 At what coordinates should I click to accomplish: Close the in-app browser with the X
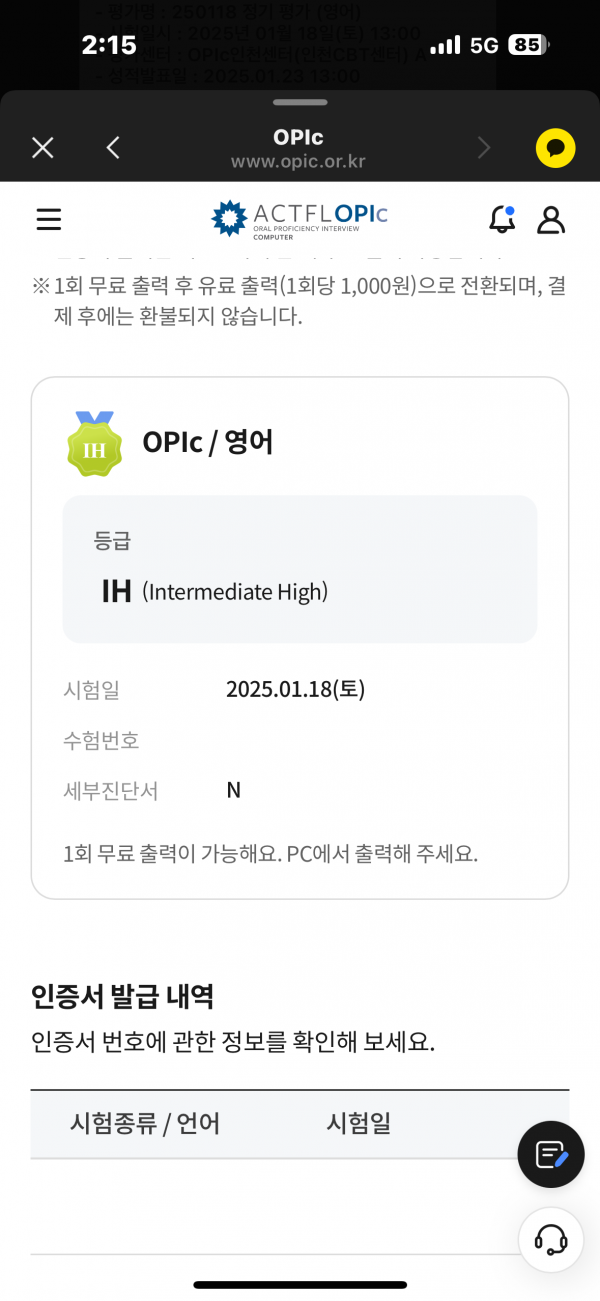pyautogui.click(x=42, y=148)
